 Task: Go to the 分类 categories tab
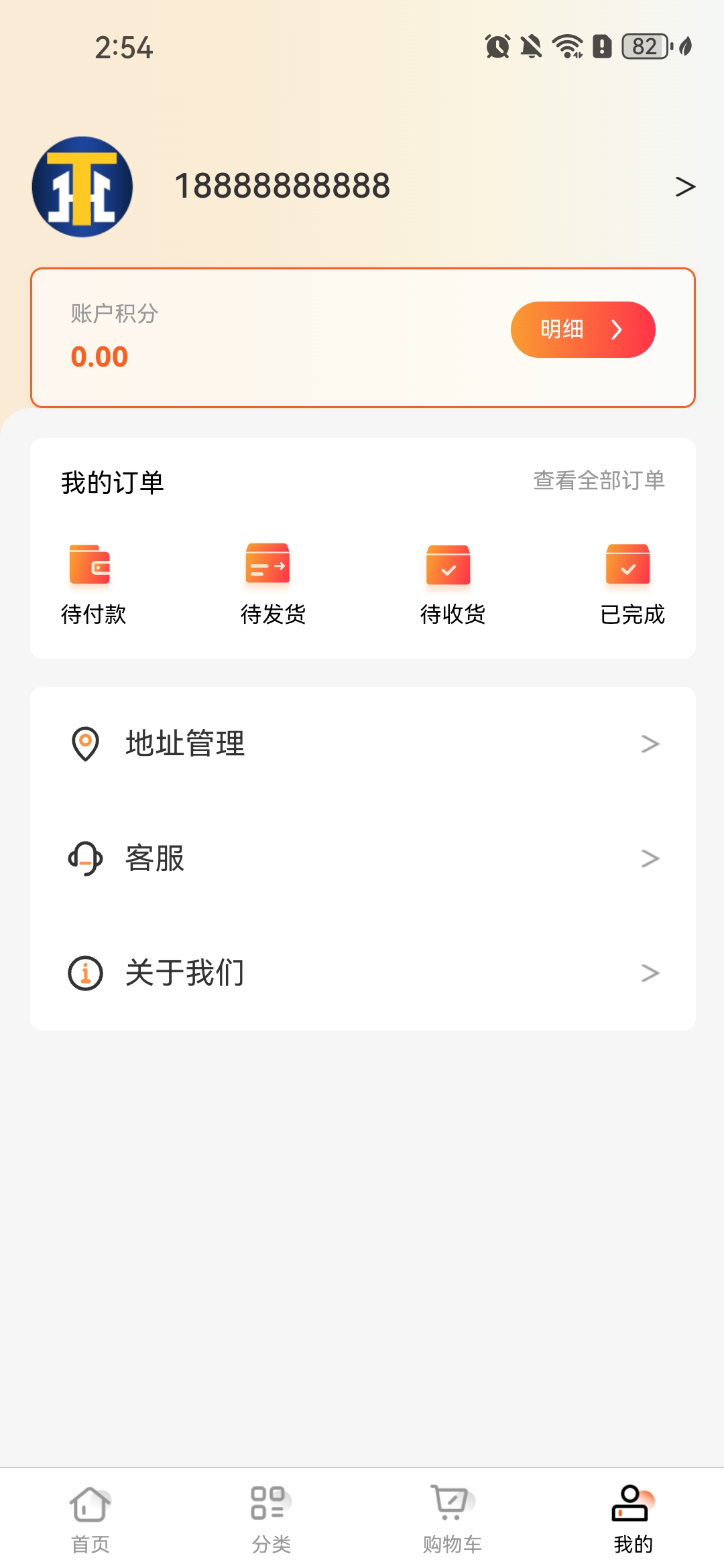point(271,1519)
